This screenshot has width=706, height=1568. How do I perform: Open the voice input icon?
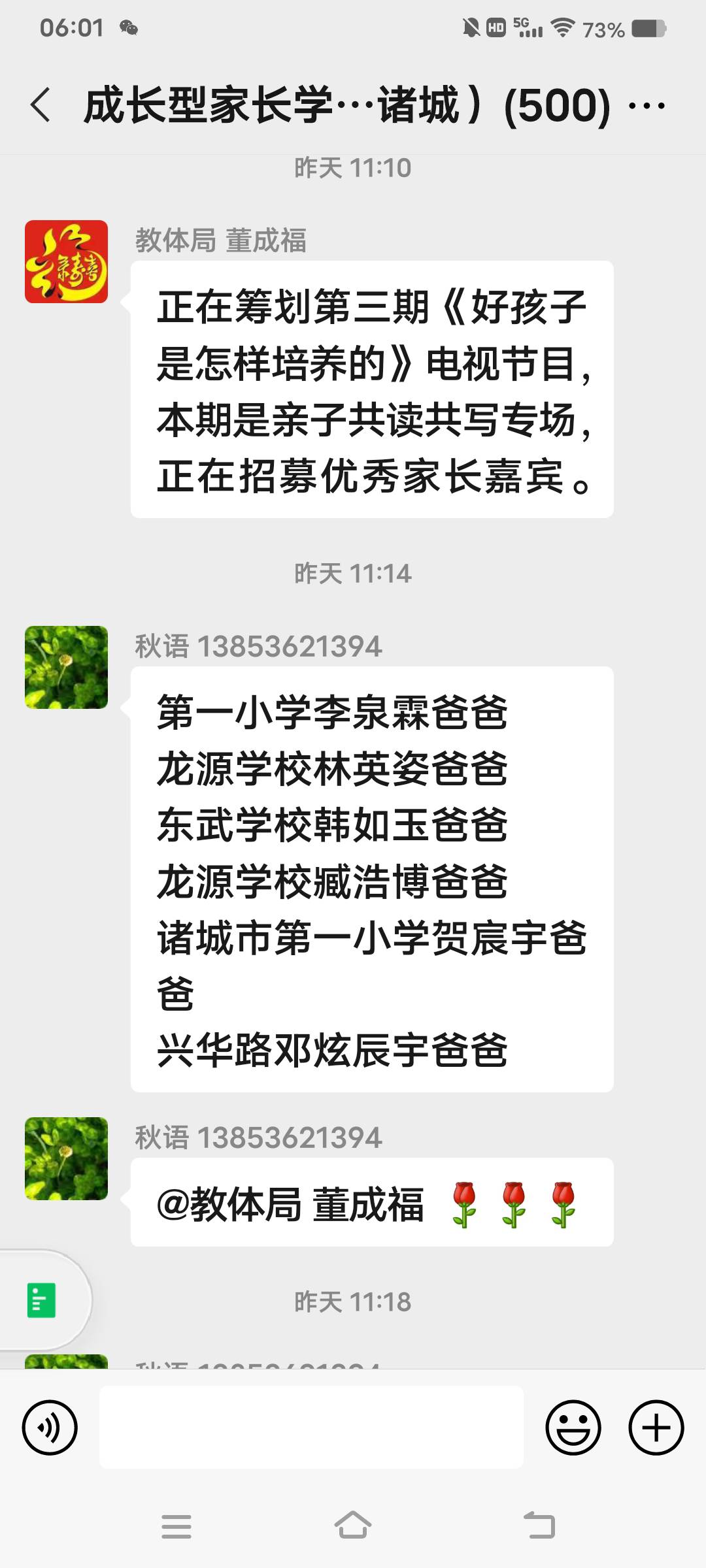click(51, 1428)
